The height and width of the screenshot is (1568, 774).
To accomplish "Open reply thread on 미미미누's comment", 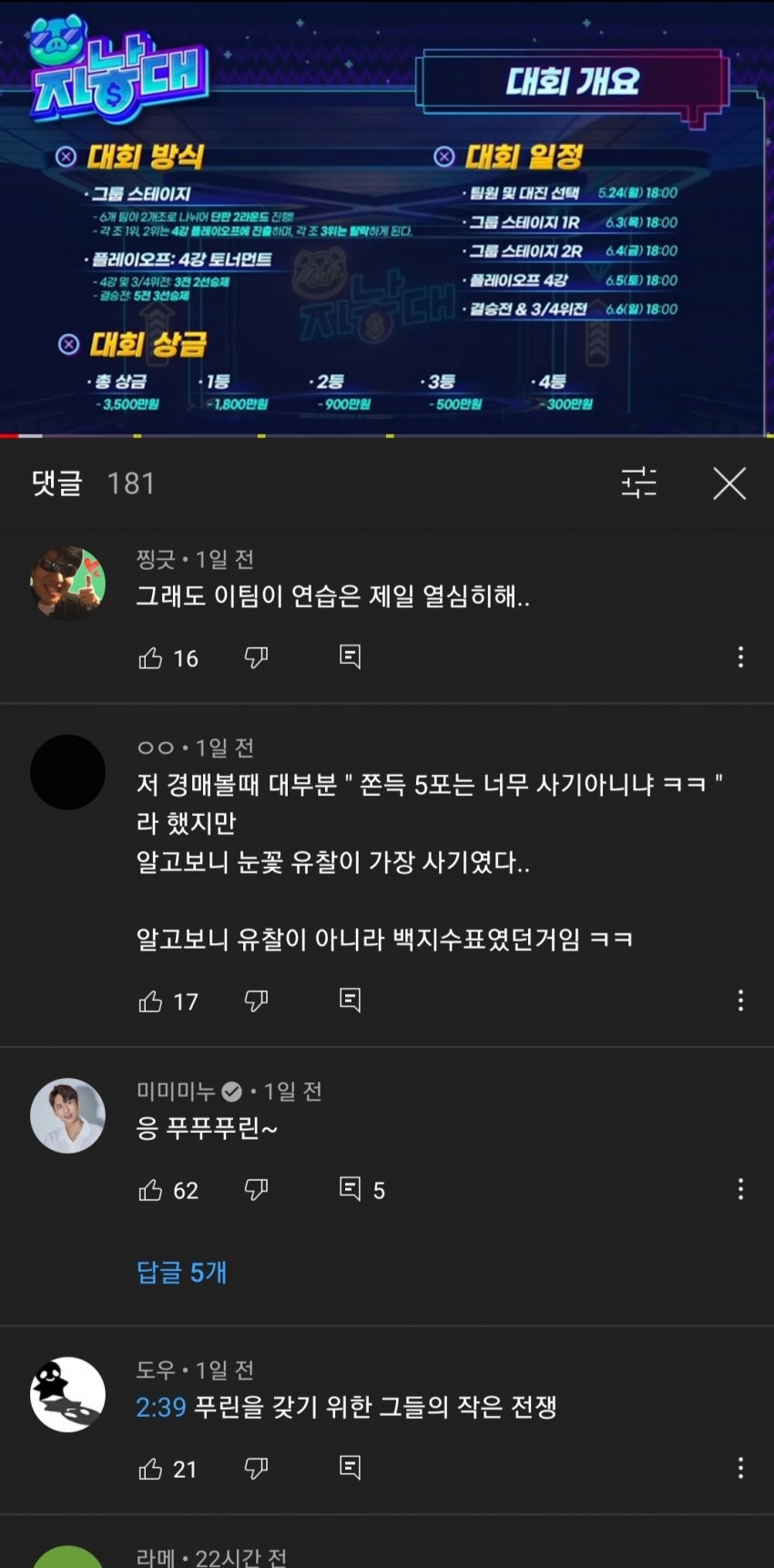I will tap(351, 1188).
